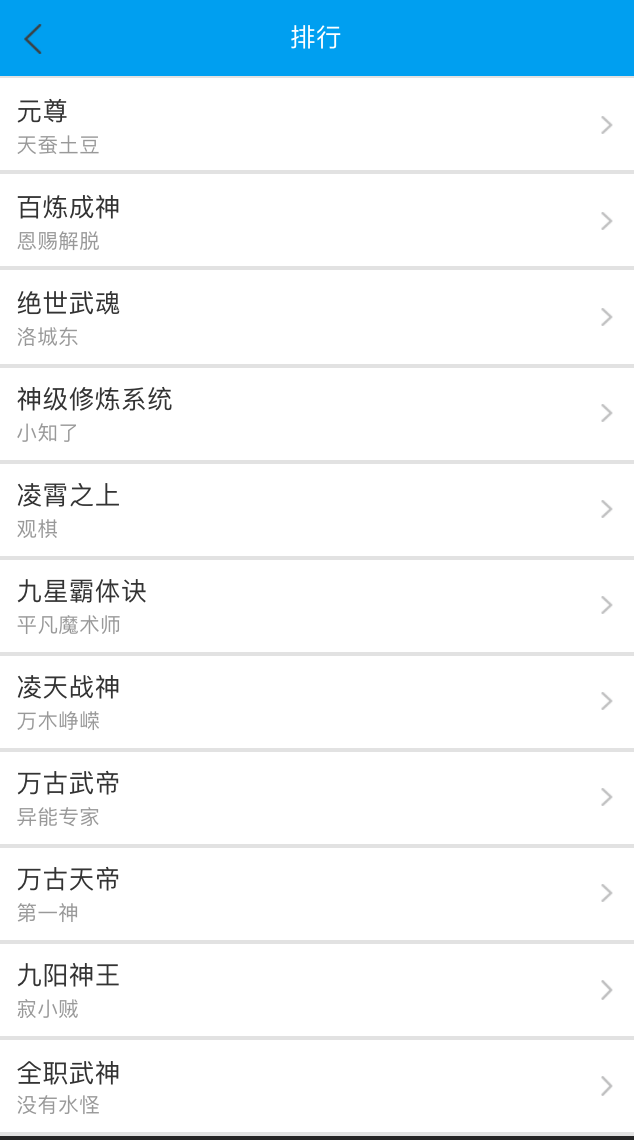The height and width of the screenshot is (1140, 634).
Task: Open 百炼成神 by 恩赐解脱
Action: coord(316,221)
